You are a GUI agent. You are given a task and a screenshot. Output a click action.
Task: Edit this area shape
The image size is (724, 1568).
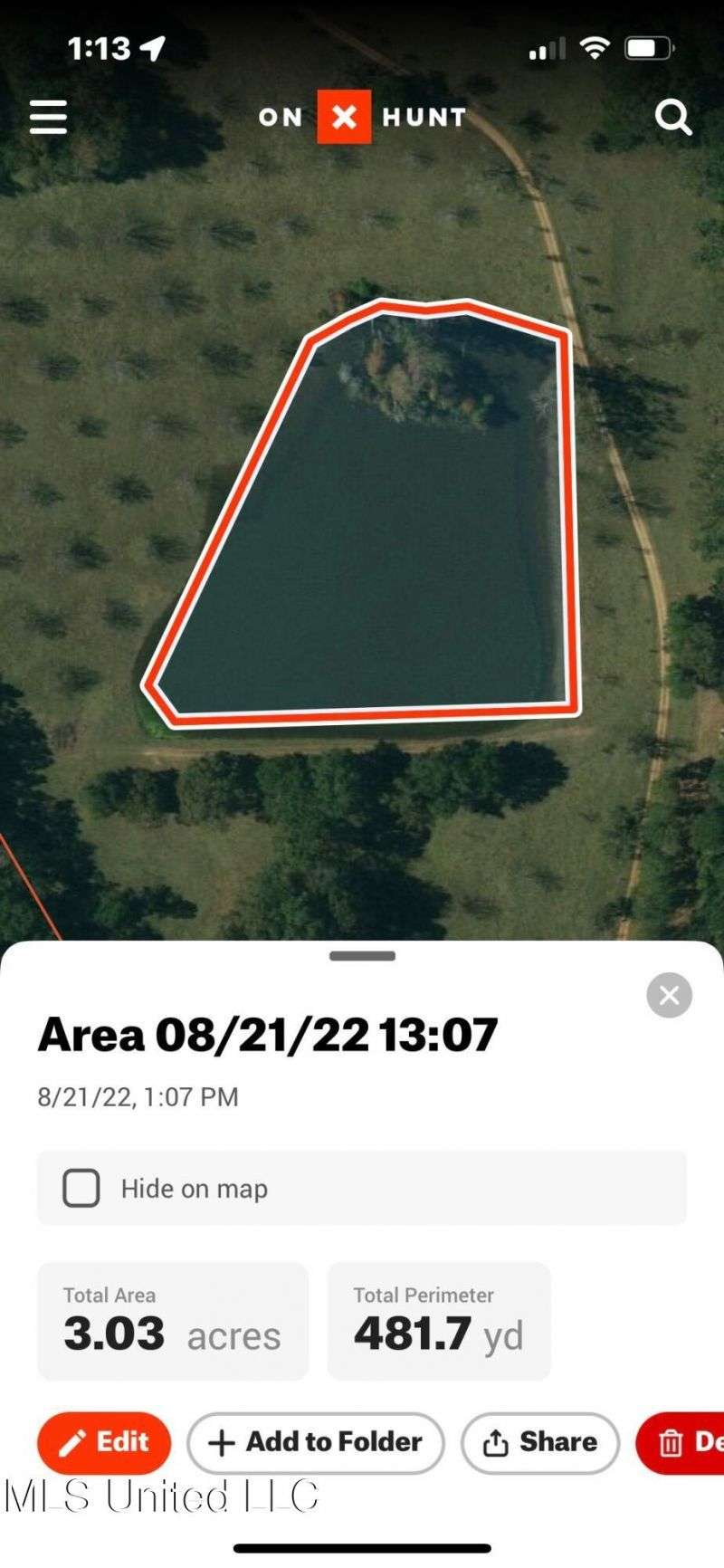click(x=104, y=1442)
